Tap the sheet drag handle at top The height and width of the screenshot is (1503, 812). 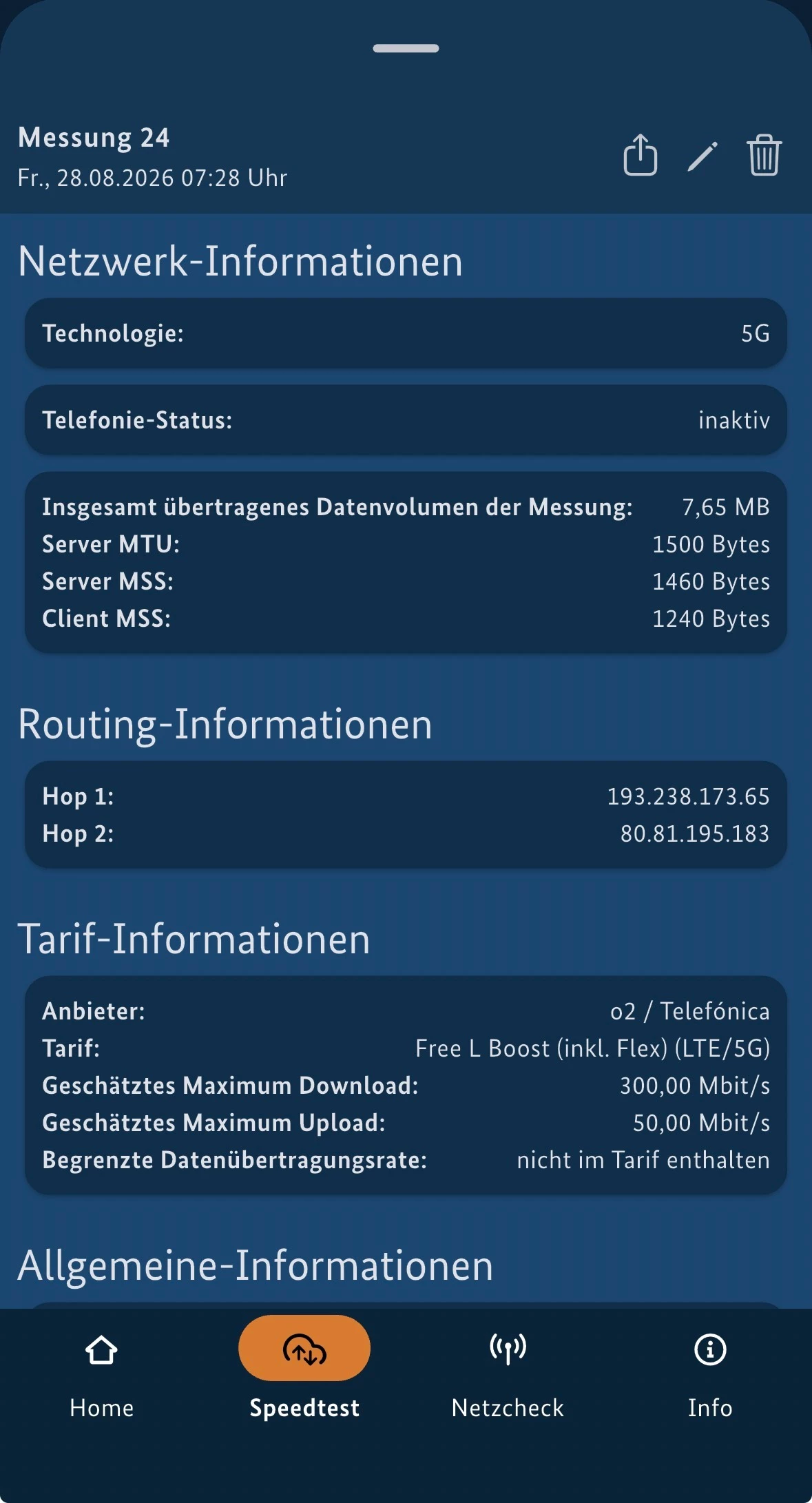(406, 48)
